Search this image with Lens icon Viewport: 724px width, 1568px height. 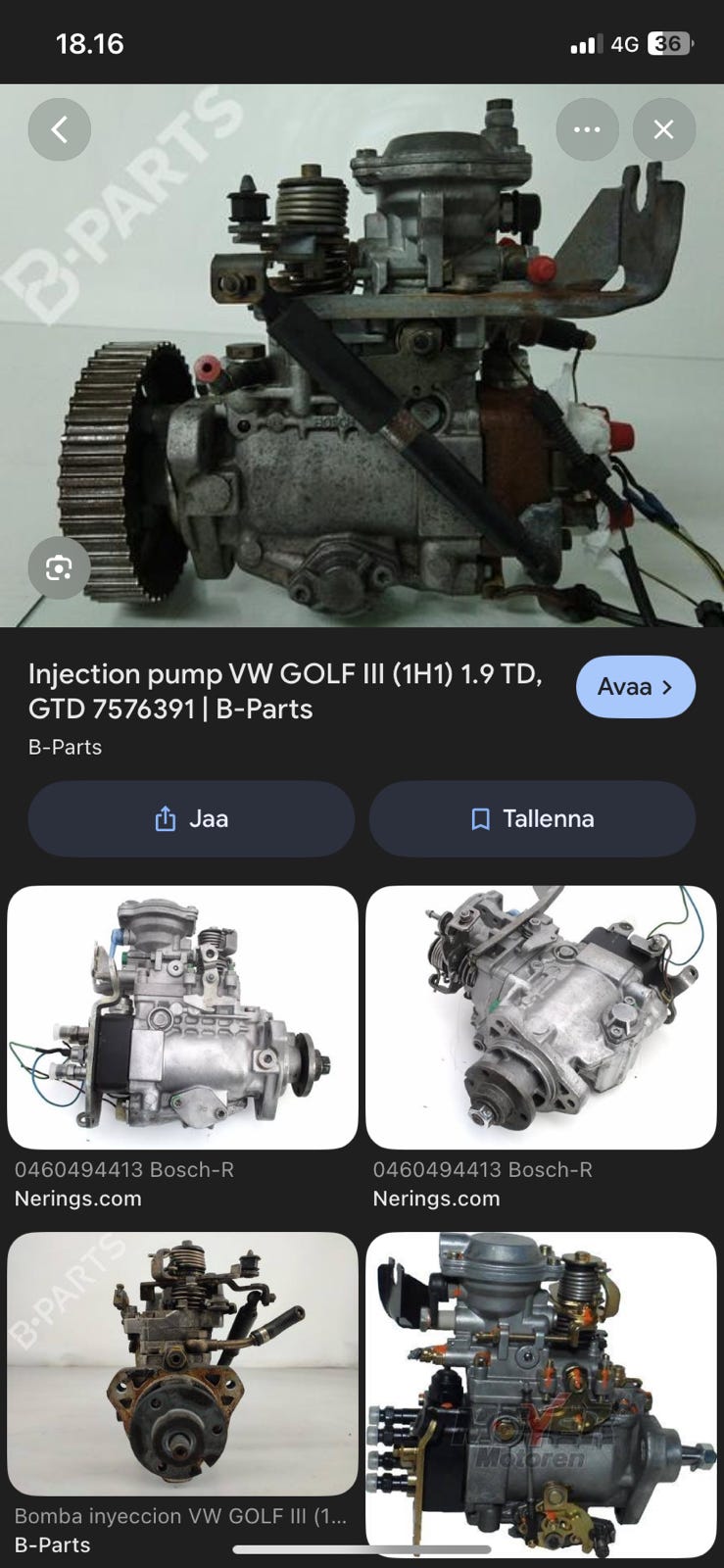coord(59,567)
